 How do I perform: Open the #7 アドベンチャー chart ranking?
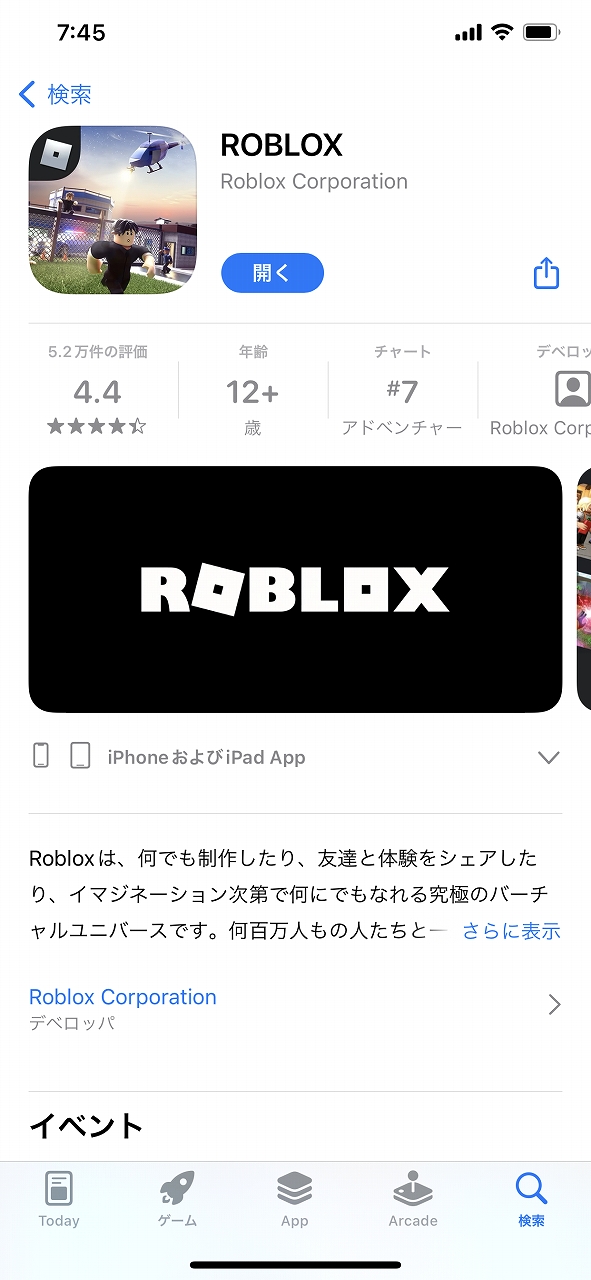402,391
